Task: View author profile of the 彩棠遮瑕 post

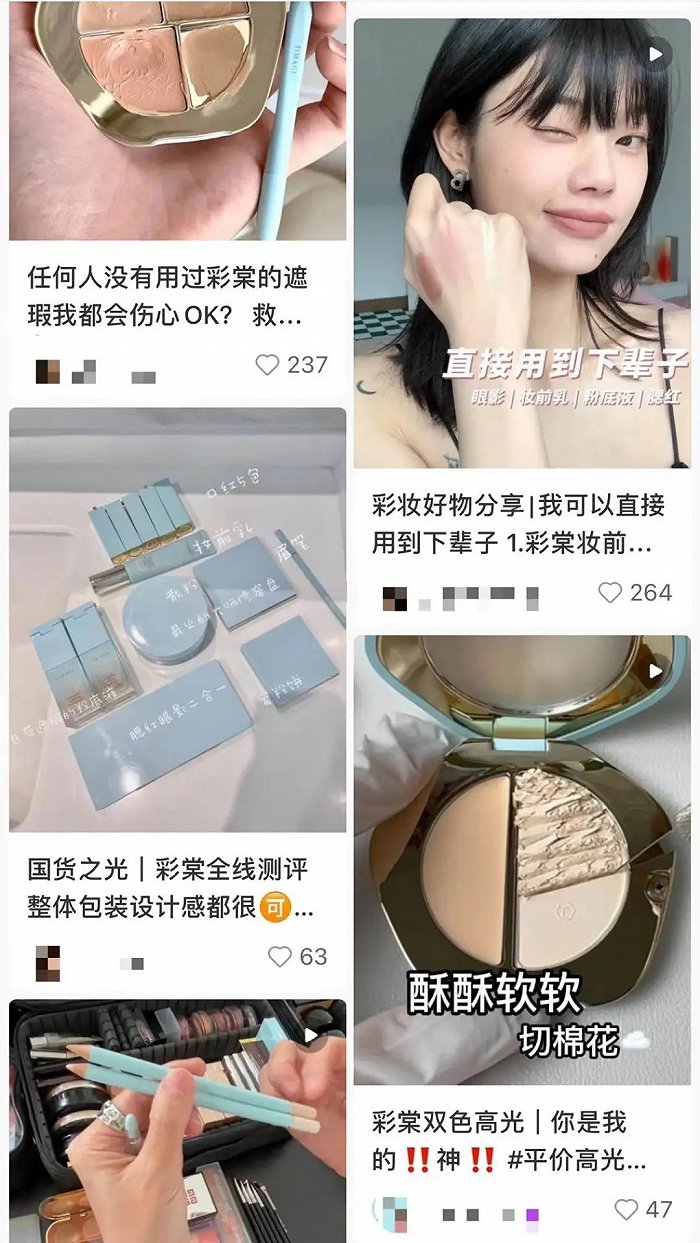Action: [48, 371]
